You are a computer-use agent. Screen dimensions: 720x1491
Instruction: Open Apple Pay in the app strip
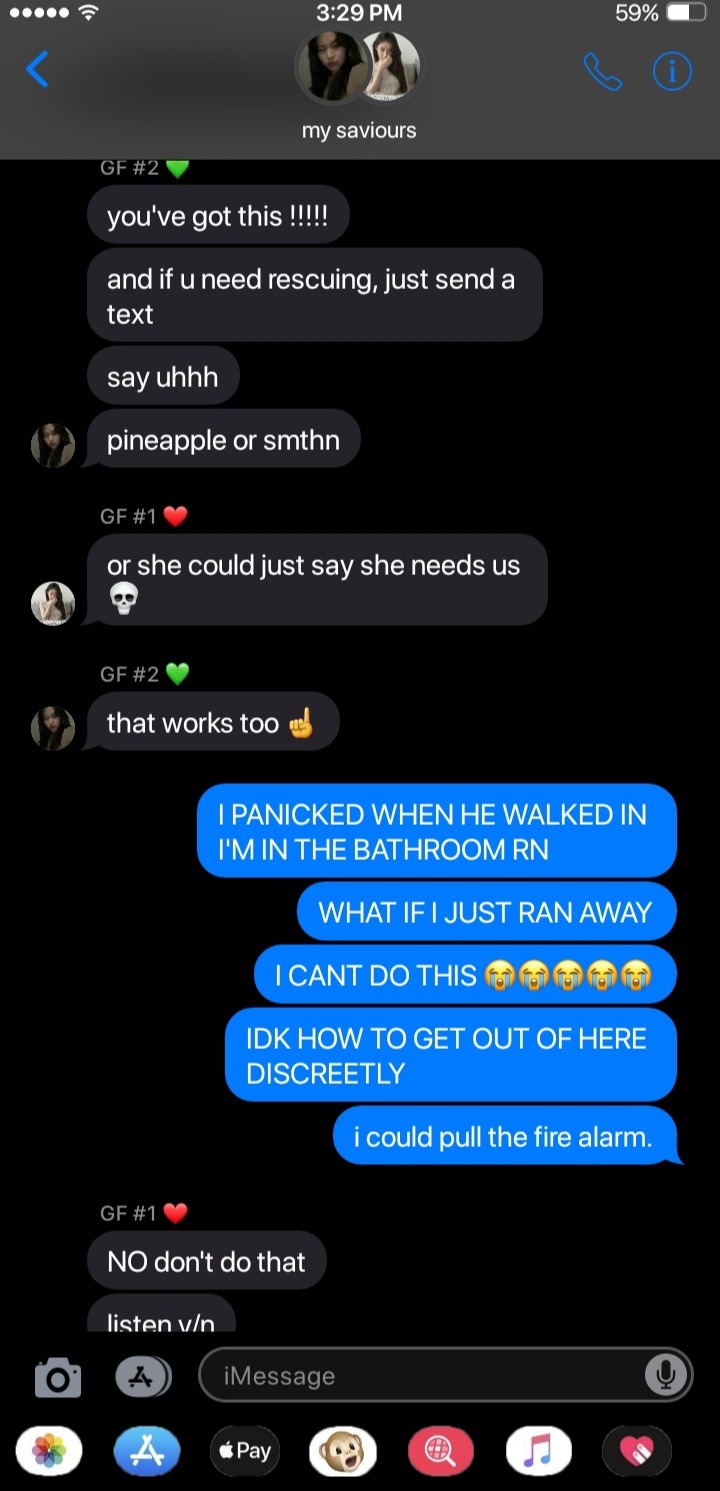244,1451
